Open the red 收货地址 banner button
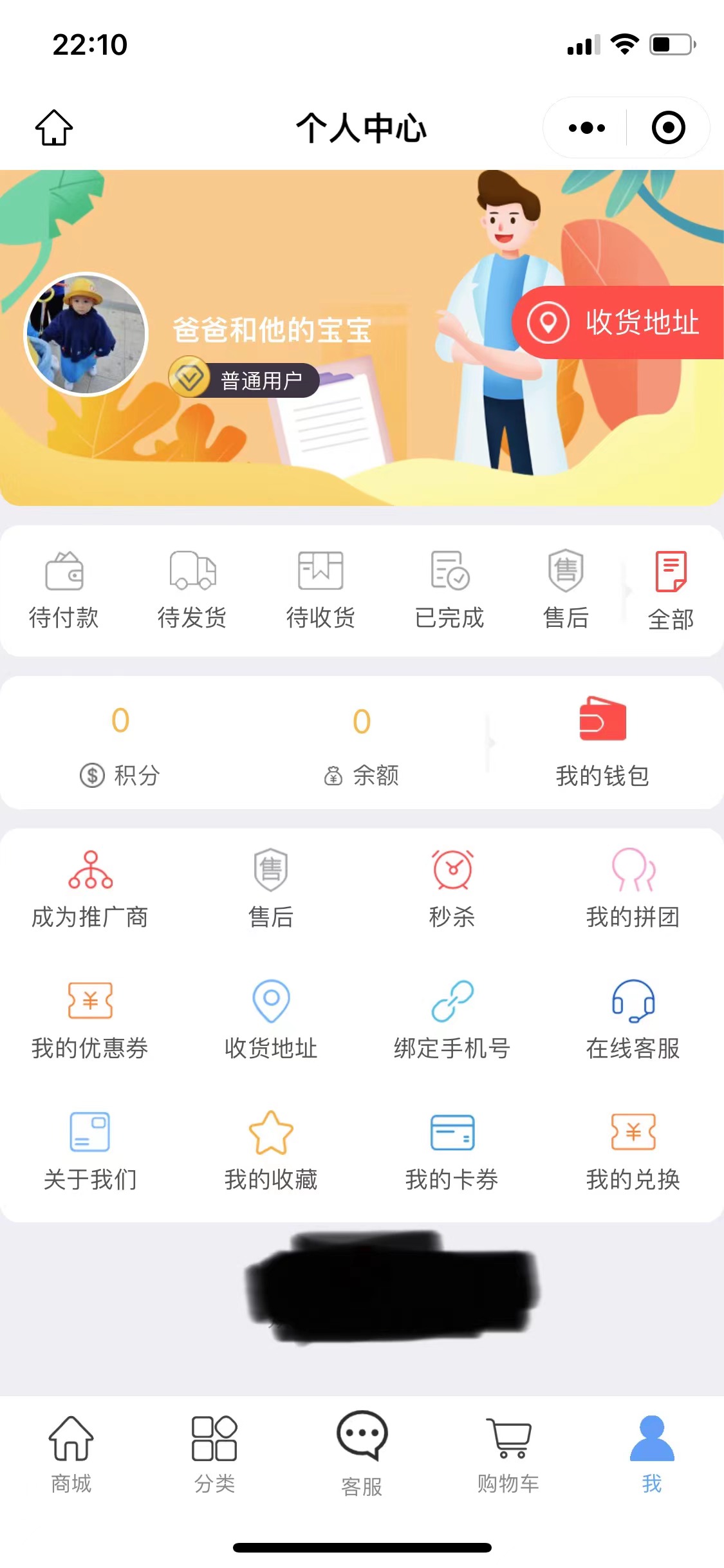This screenshot has height=1568, width=724. coord(618,322)
